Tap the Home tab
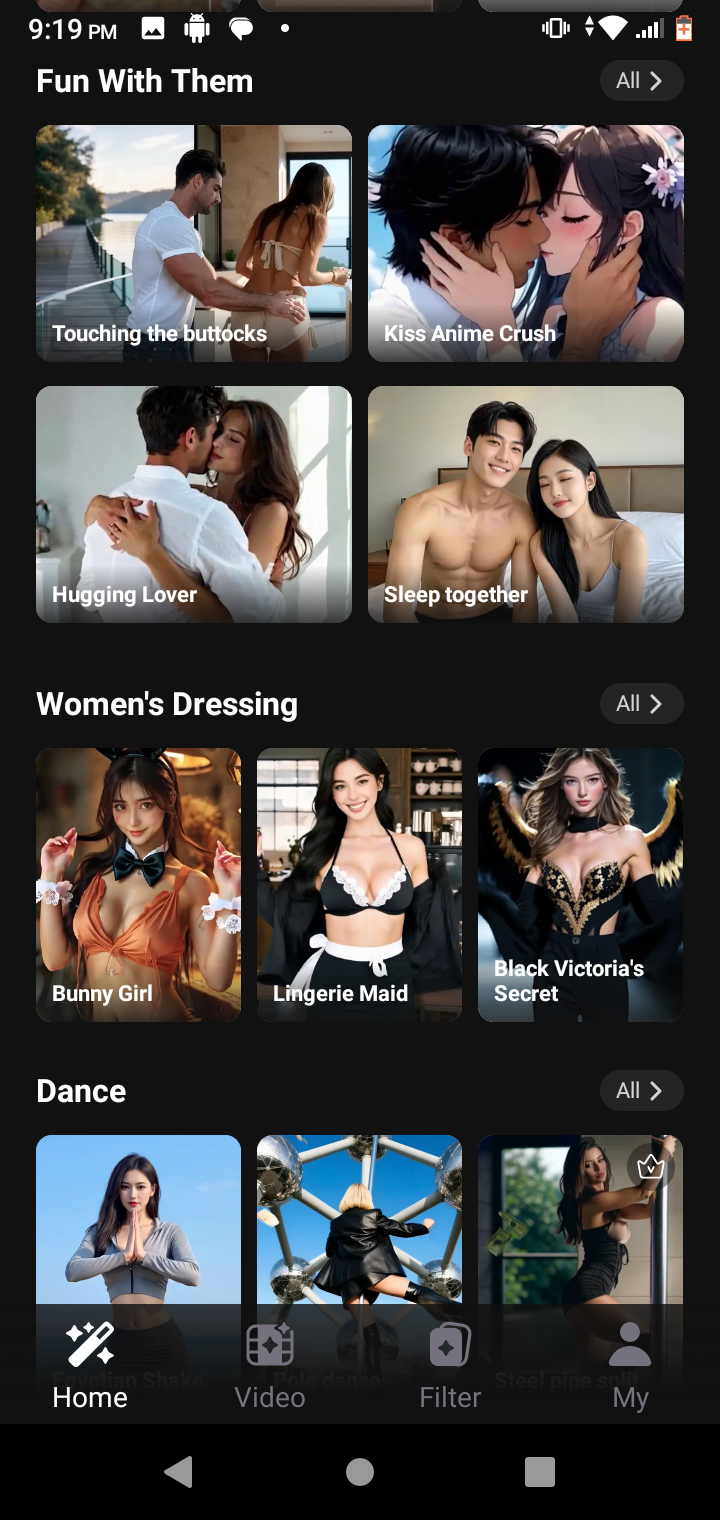The height and width of the screenshot is (1520, 720). pos(90,1365)
